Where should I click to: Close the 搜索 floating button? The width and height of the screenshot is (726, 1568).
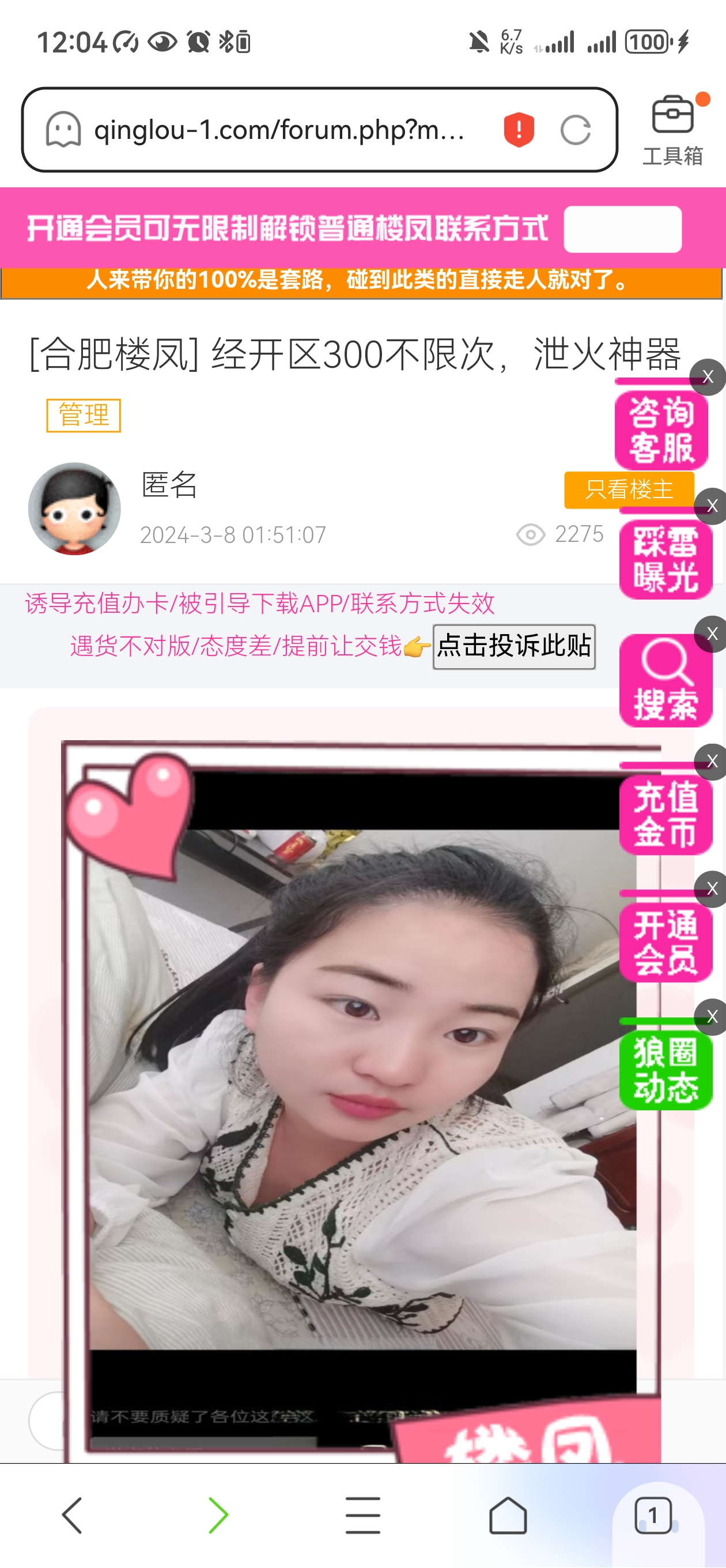(x=712, y=634)
